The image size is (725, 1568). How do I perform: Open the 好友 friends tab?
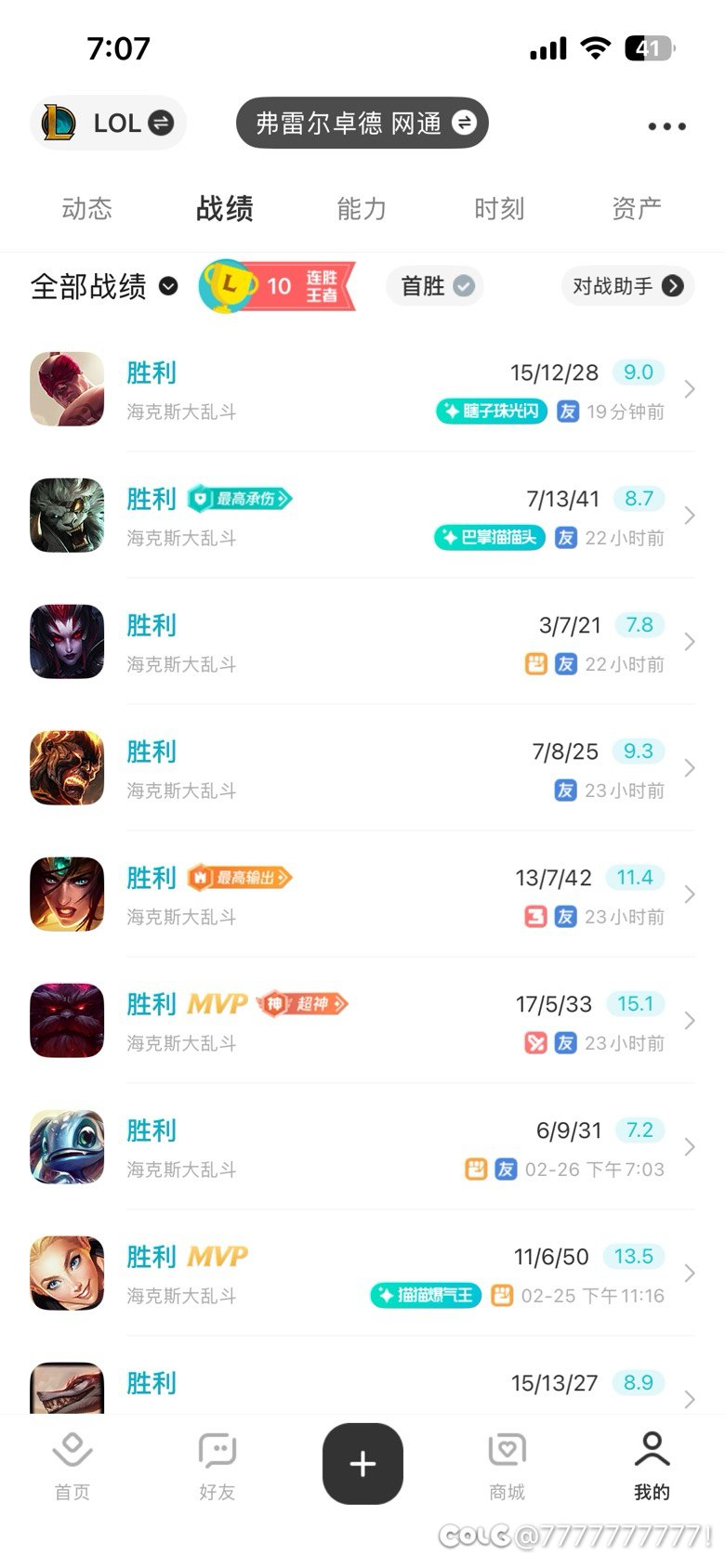click(x=217, y=1466)
